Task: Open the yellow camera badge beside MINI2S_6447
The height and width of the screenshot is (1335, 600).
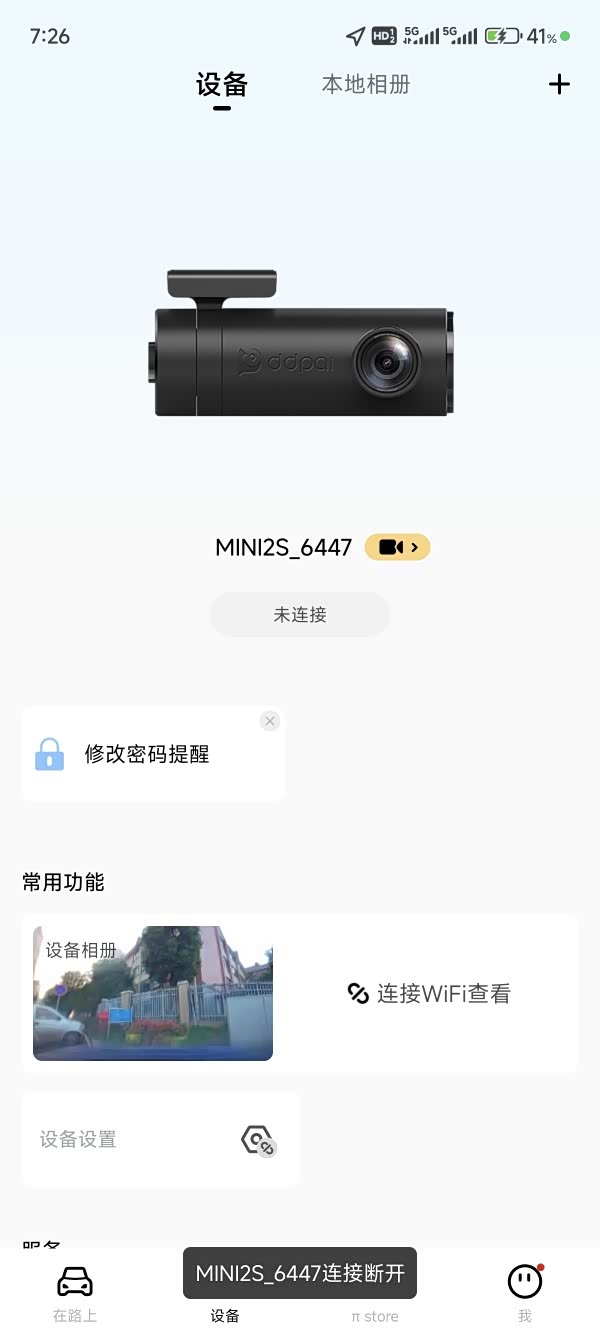Action: click(397, 547)
